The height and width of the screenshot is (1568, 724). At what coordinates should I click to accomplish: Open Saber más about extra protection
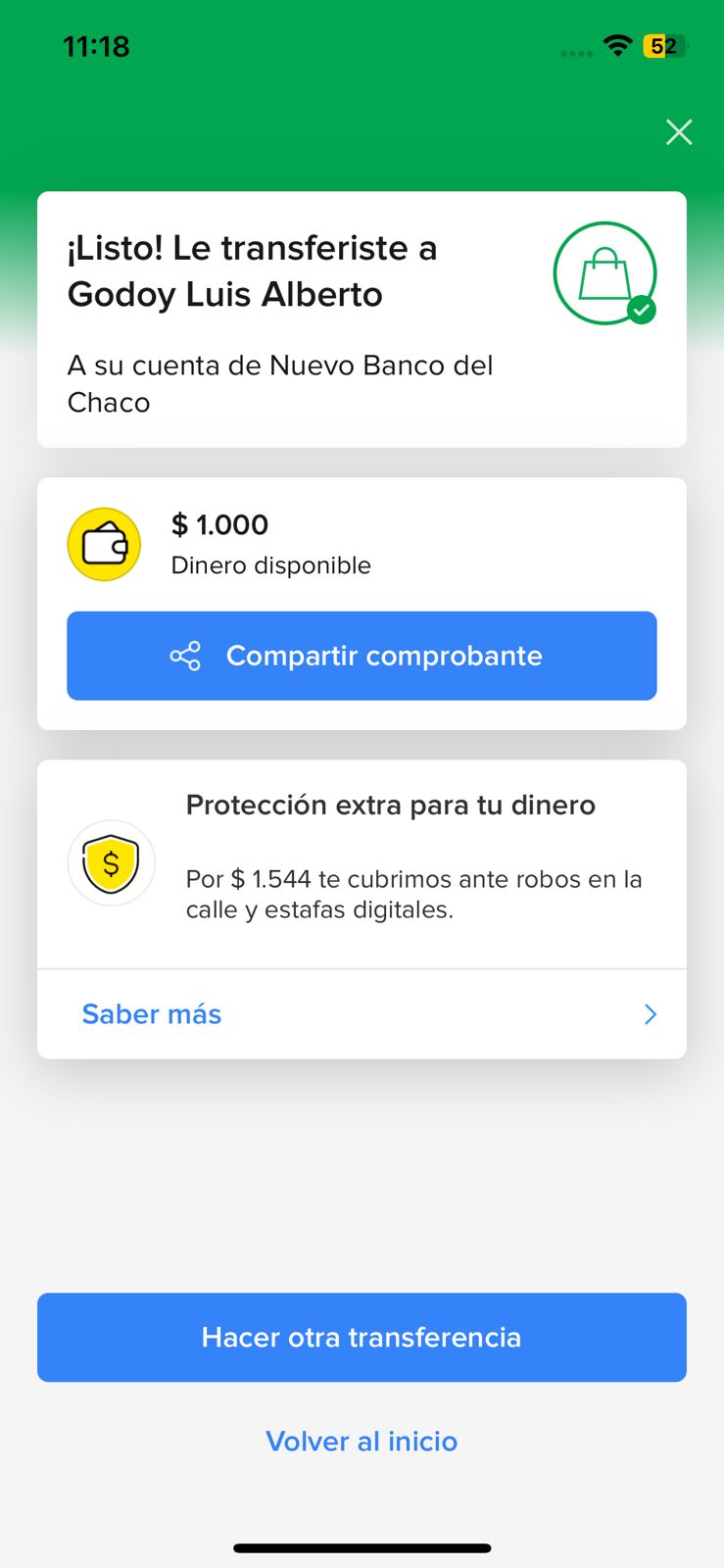362,1014
